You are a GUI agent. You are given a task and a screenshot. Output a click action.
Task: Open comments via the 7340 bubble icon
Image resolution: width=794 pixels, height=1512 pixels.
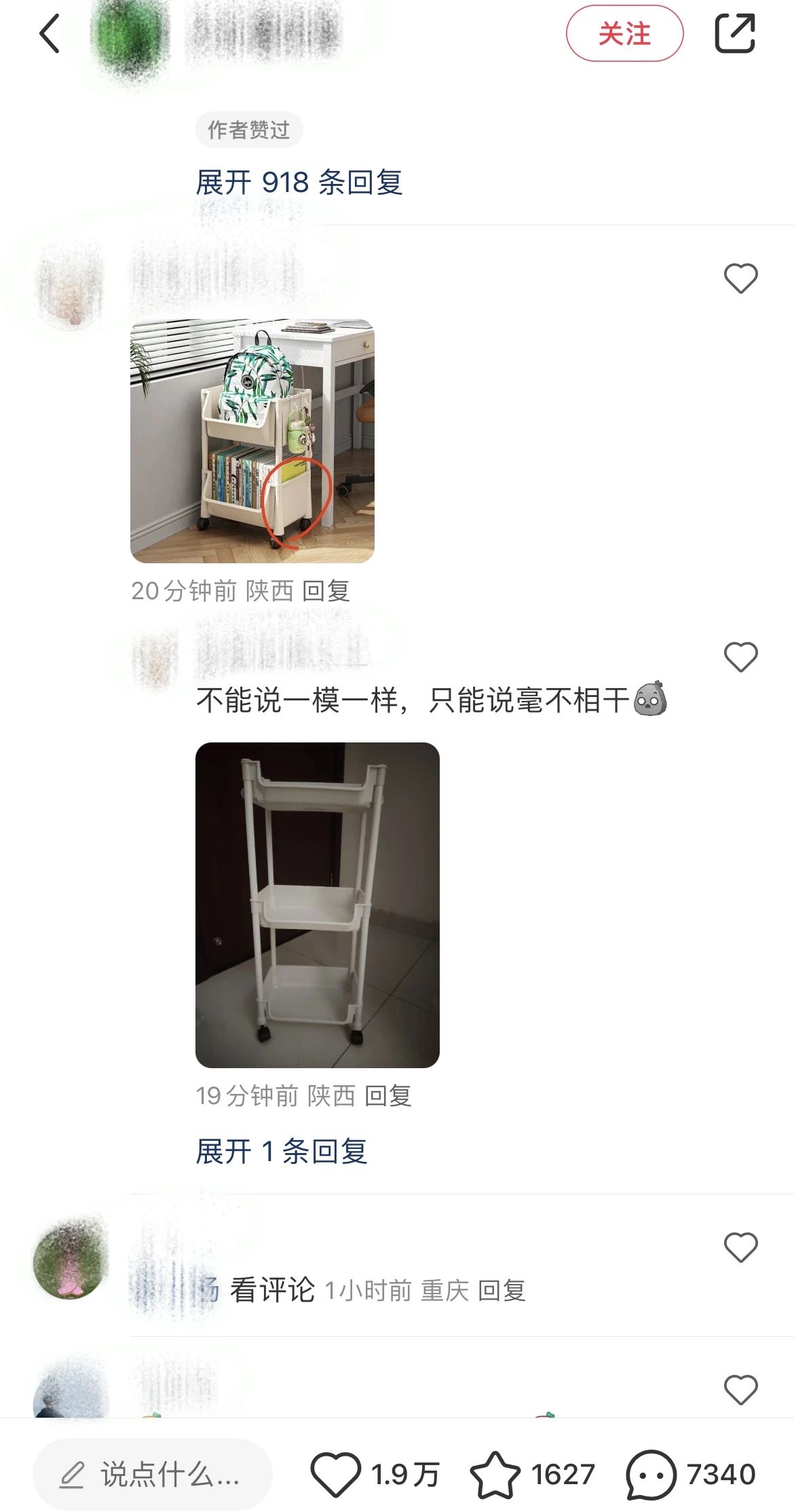click(x=651, y=1474)
